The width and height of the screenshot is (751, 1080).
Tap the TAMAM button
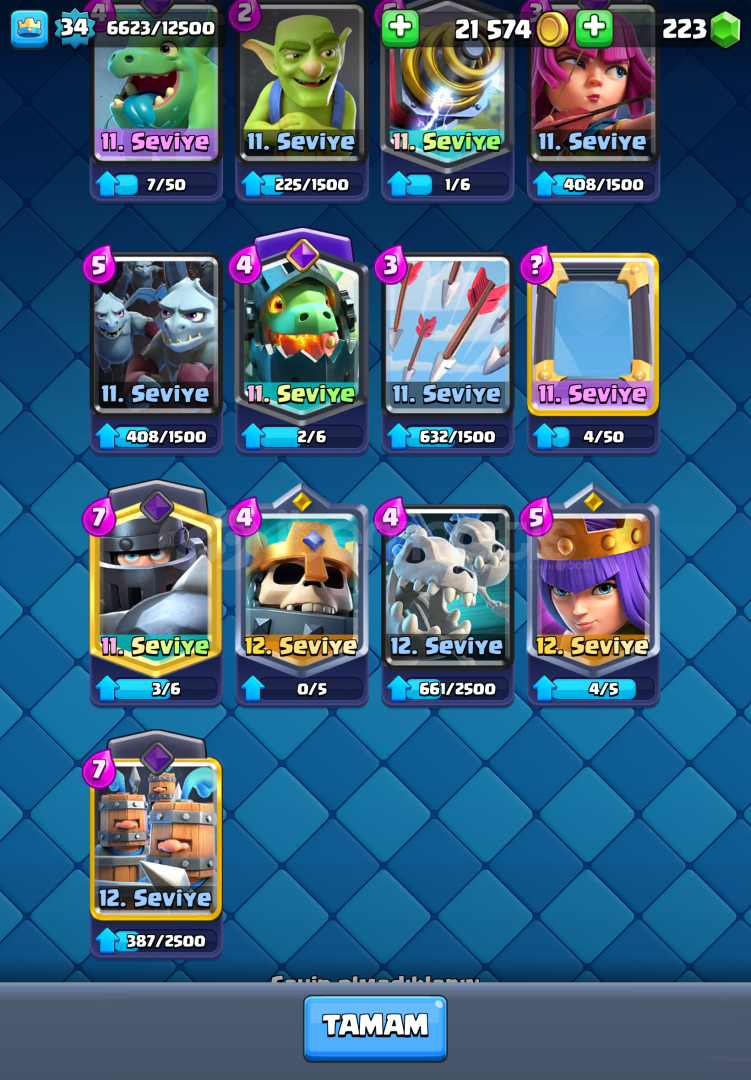tap(375, 1026)
